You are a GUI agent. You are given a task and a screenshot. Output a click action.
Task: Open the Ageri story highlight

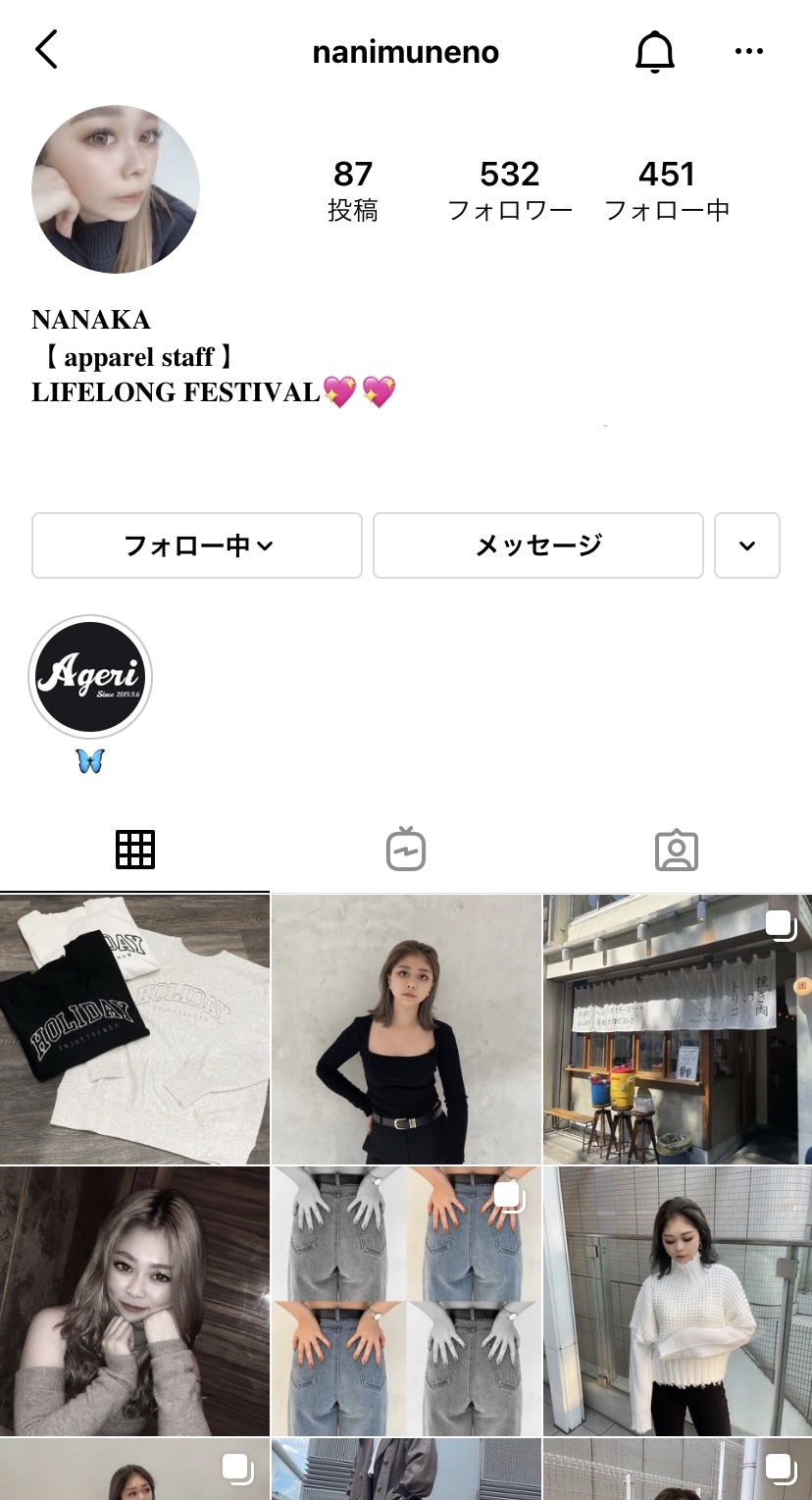pos(90,677)
